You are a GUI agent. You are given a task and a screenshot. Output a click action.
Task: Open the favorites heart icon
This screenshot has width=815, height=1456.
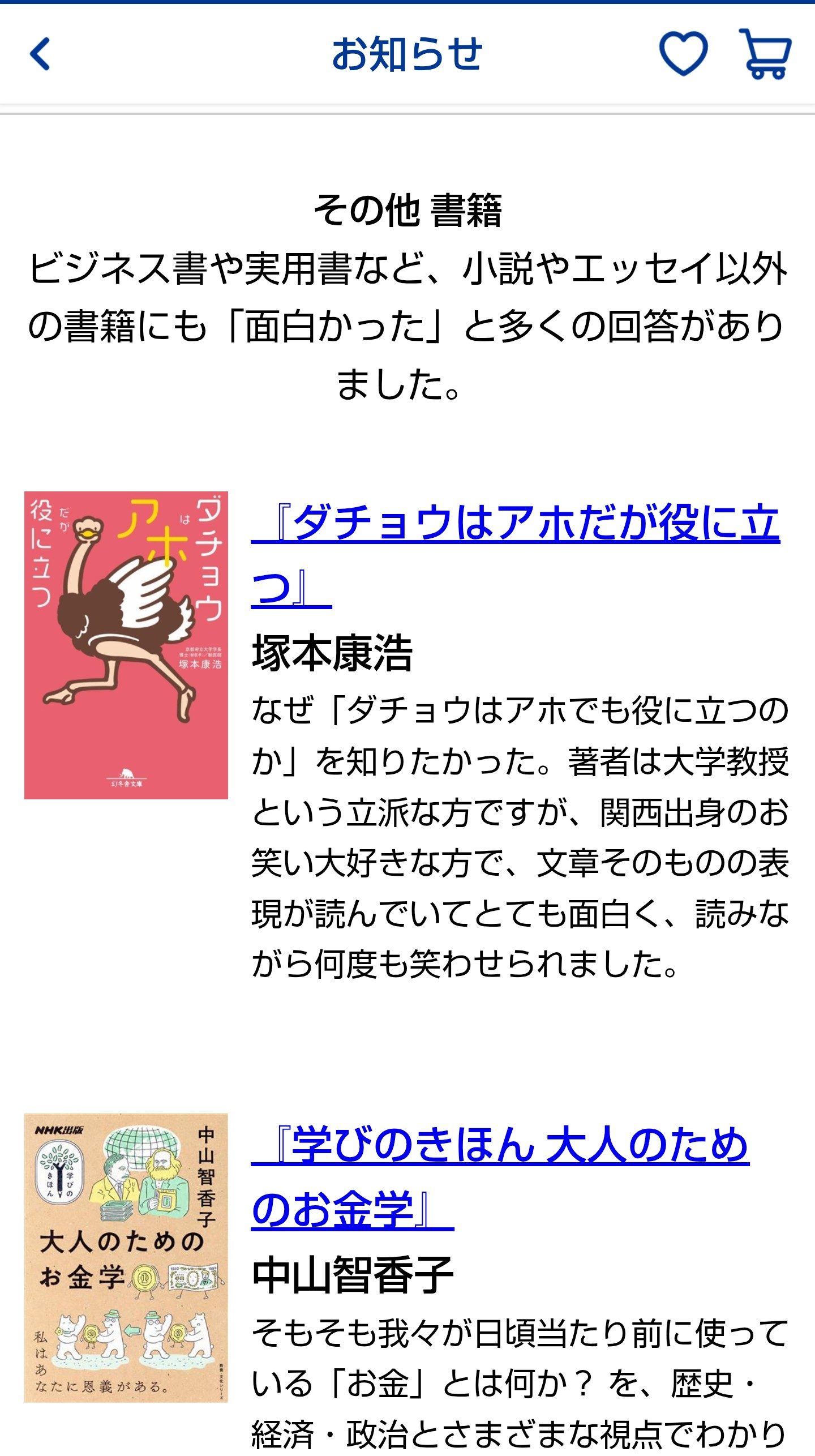(x=683, y=54)
